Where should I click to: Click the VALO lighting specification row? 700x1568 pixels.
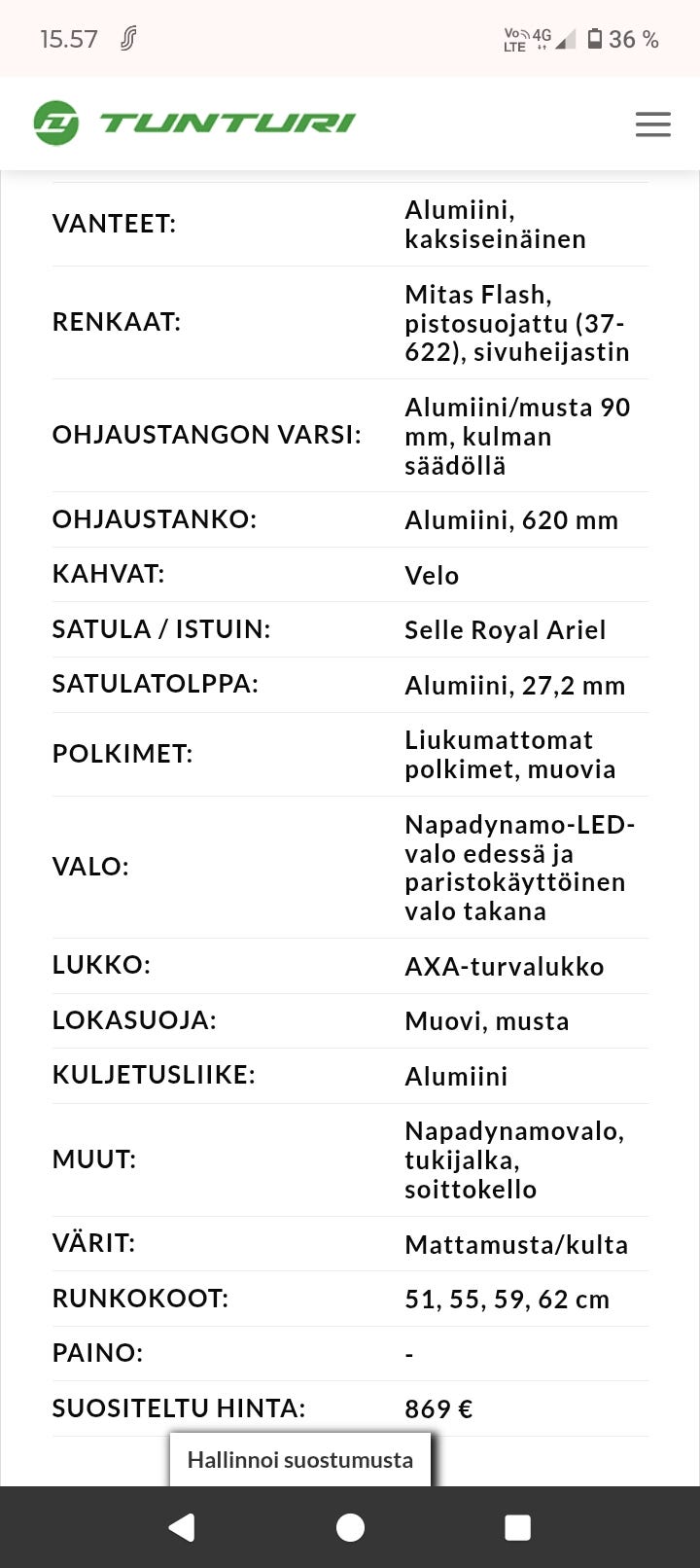350,866
